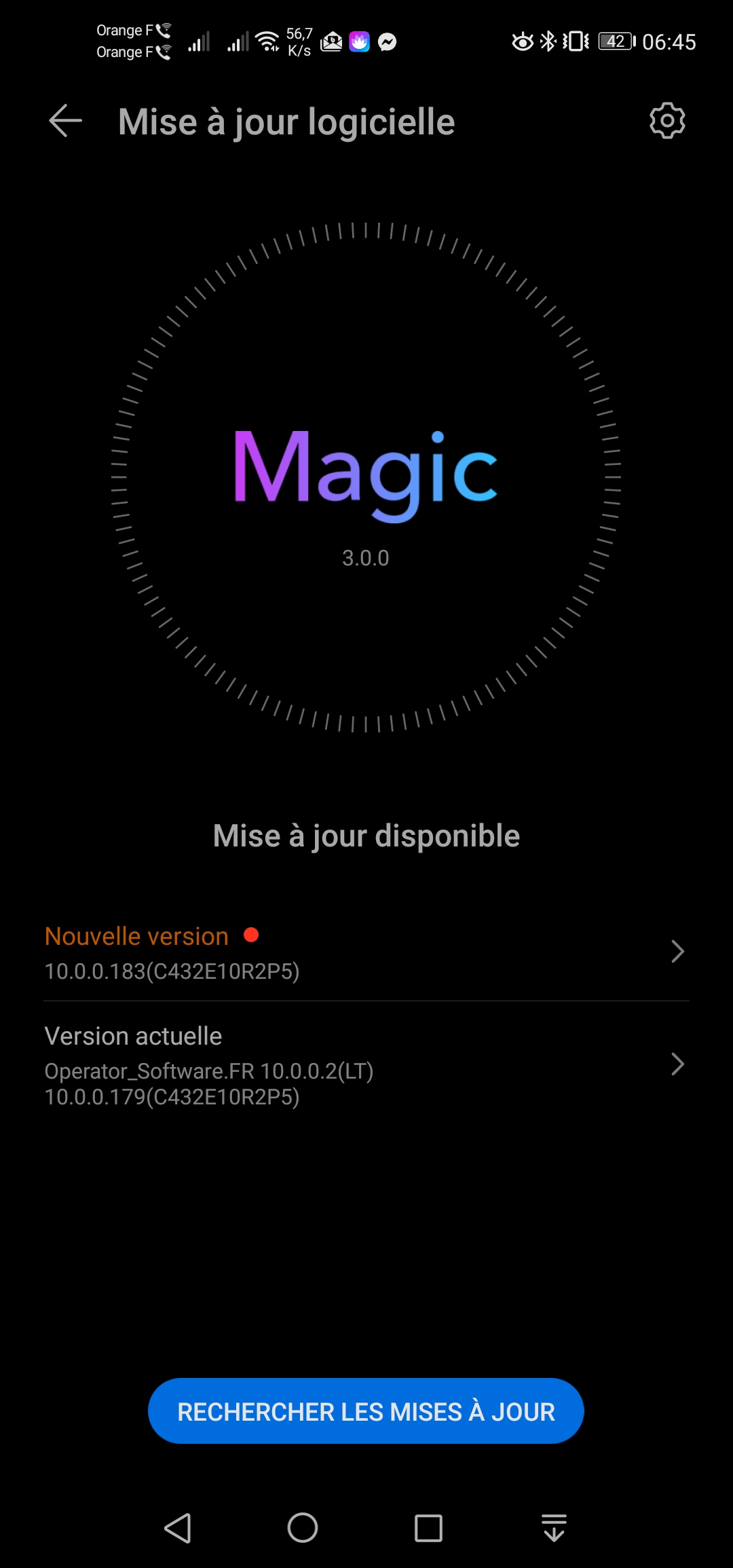
Task: Go back from Mise à jour logicielle
Action: click(x=66, y=122)
